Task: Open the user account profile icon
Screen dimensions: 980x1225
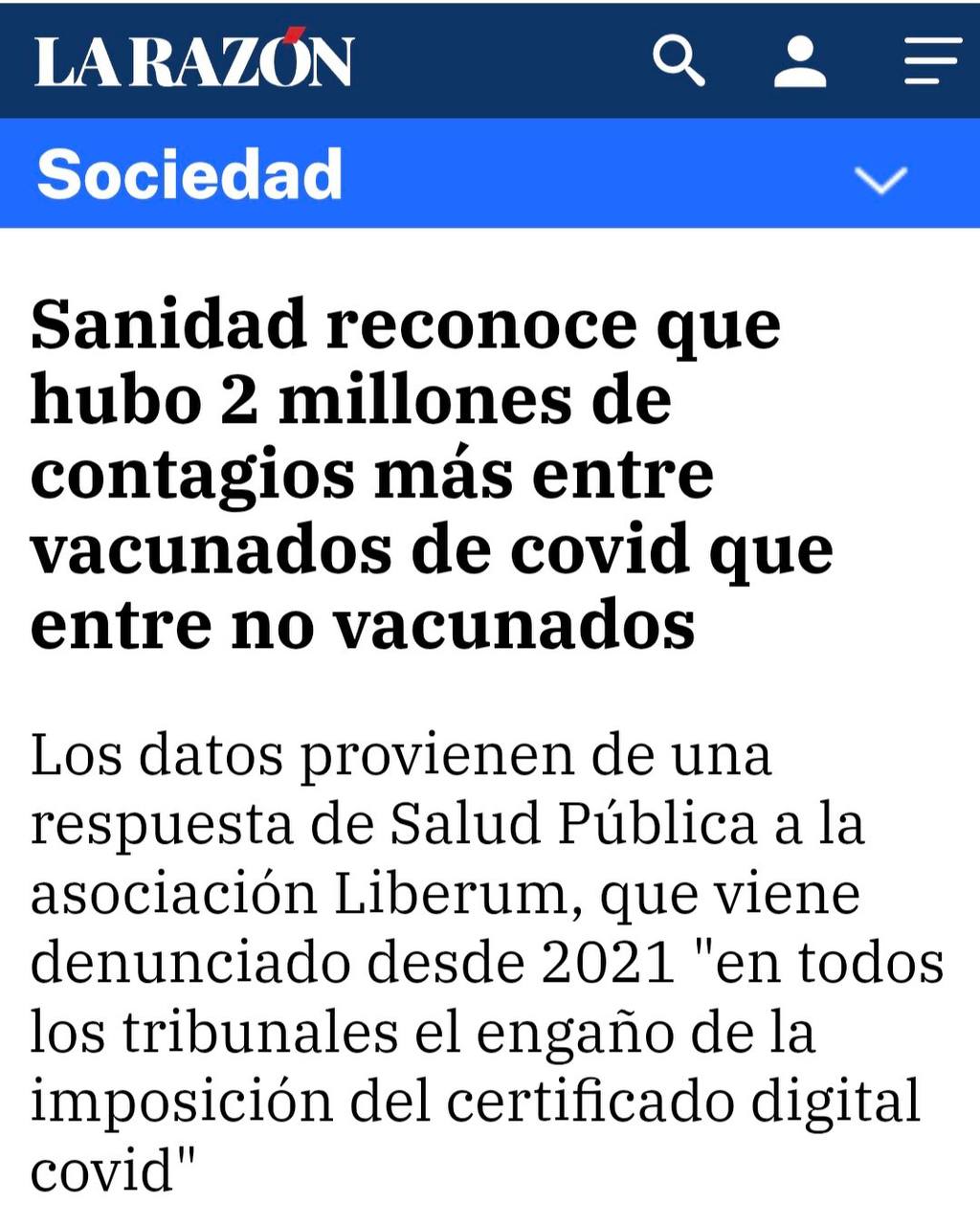Action: [x=799, y=62]
